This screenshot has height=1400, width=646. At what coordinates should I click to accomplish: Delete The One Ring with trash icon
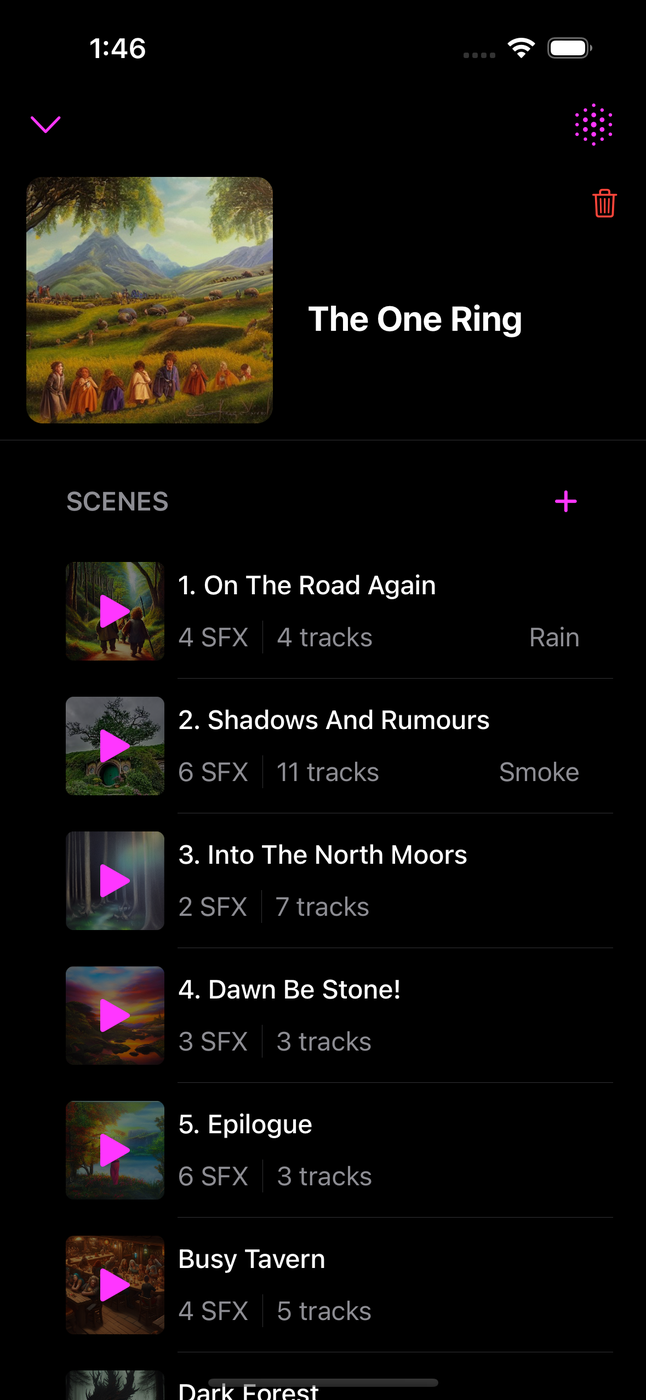tap(604, 204)
